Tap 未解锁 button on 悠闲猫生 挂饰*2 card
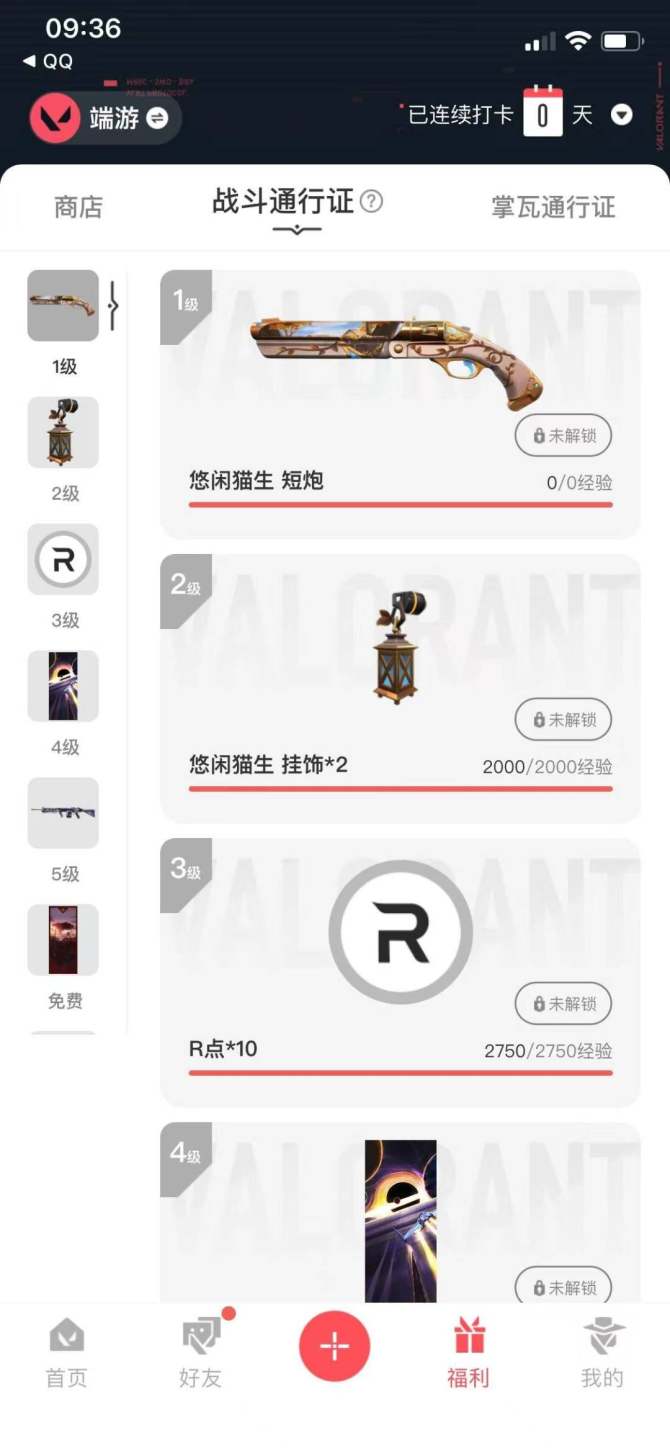This screenshot has height=1451, width=670. coord(563,720)
